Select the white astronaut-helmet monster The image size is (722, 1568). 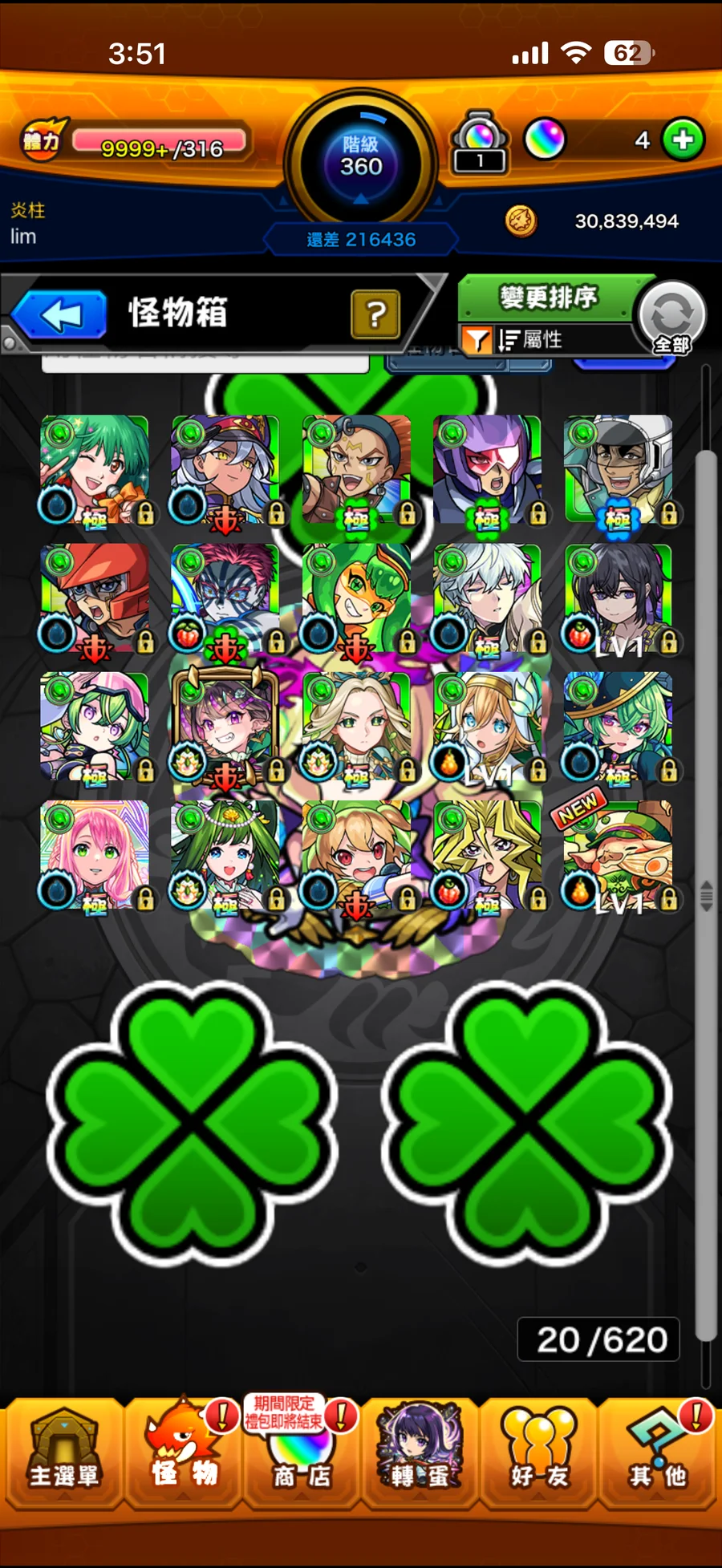618,470
